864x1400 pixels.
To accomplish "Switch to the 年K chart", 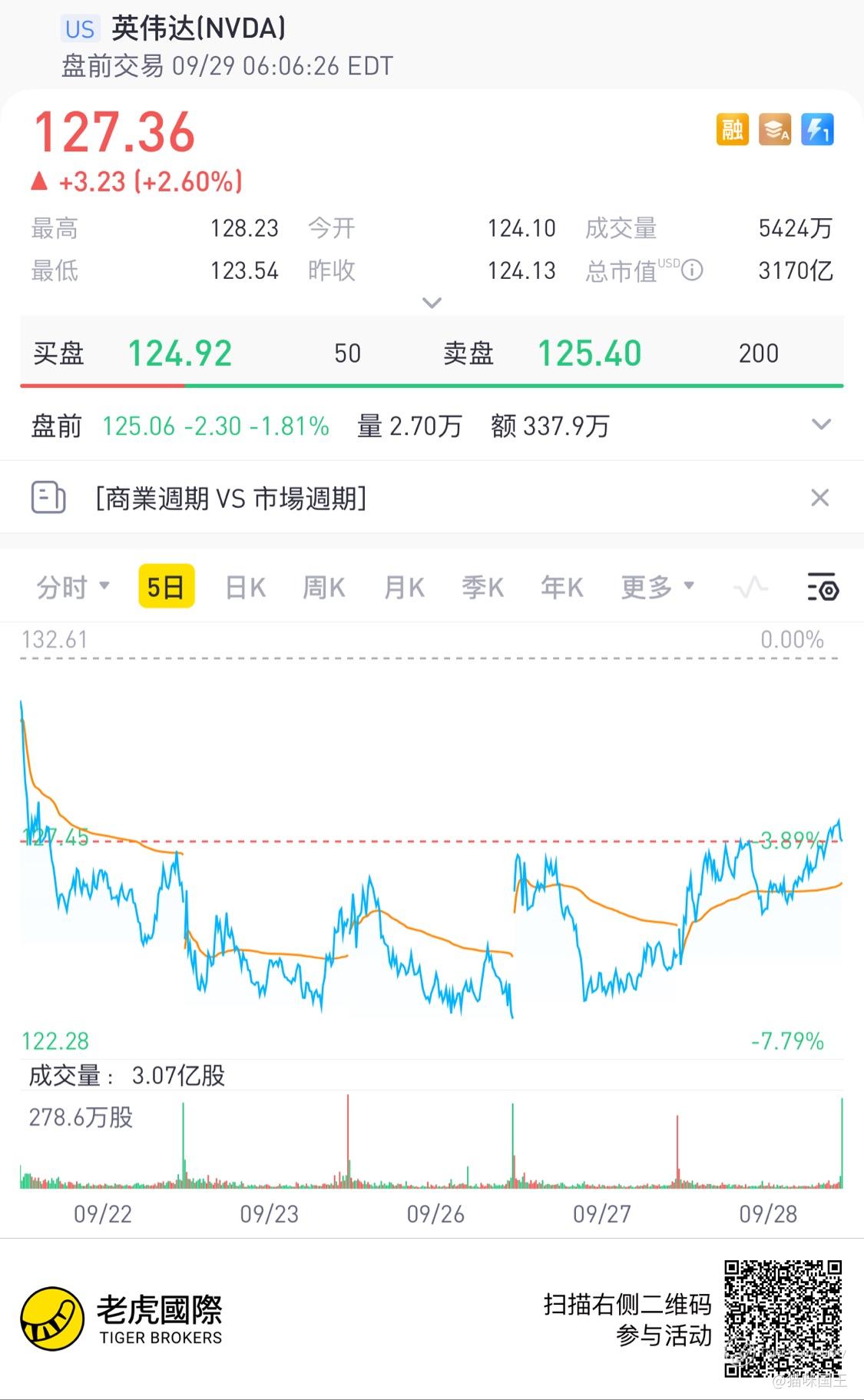I will click(561, 588).
